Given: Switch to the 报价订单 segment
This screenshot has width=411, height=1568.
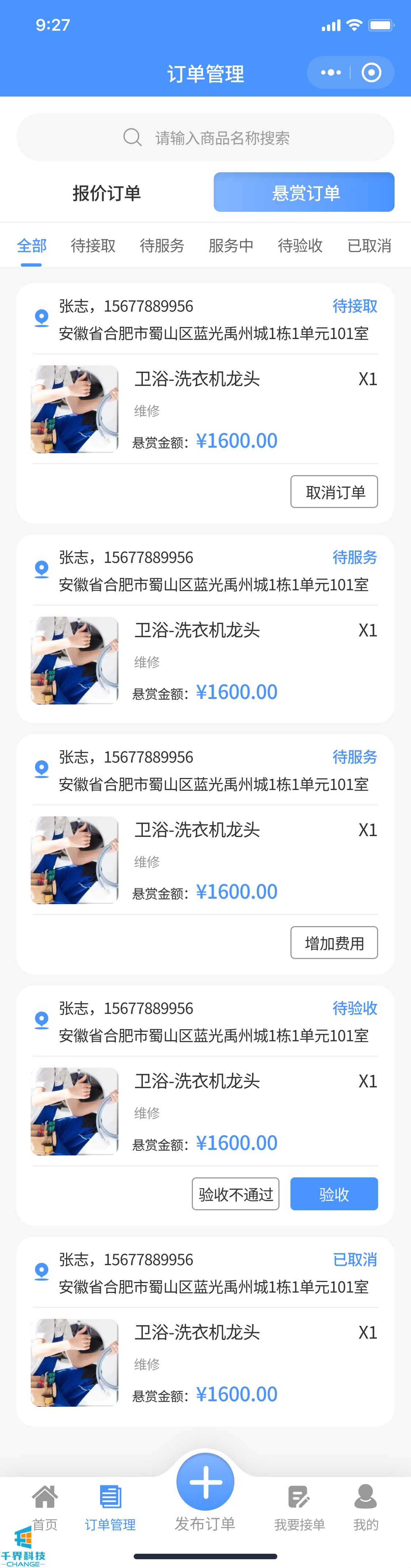Looking at the screenshot, I should [107, 193].
